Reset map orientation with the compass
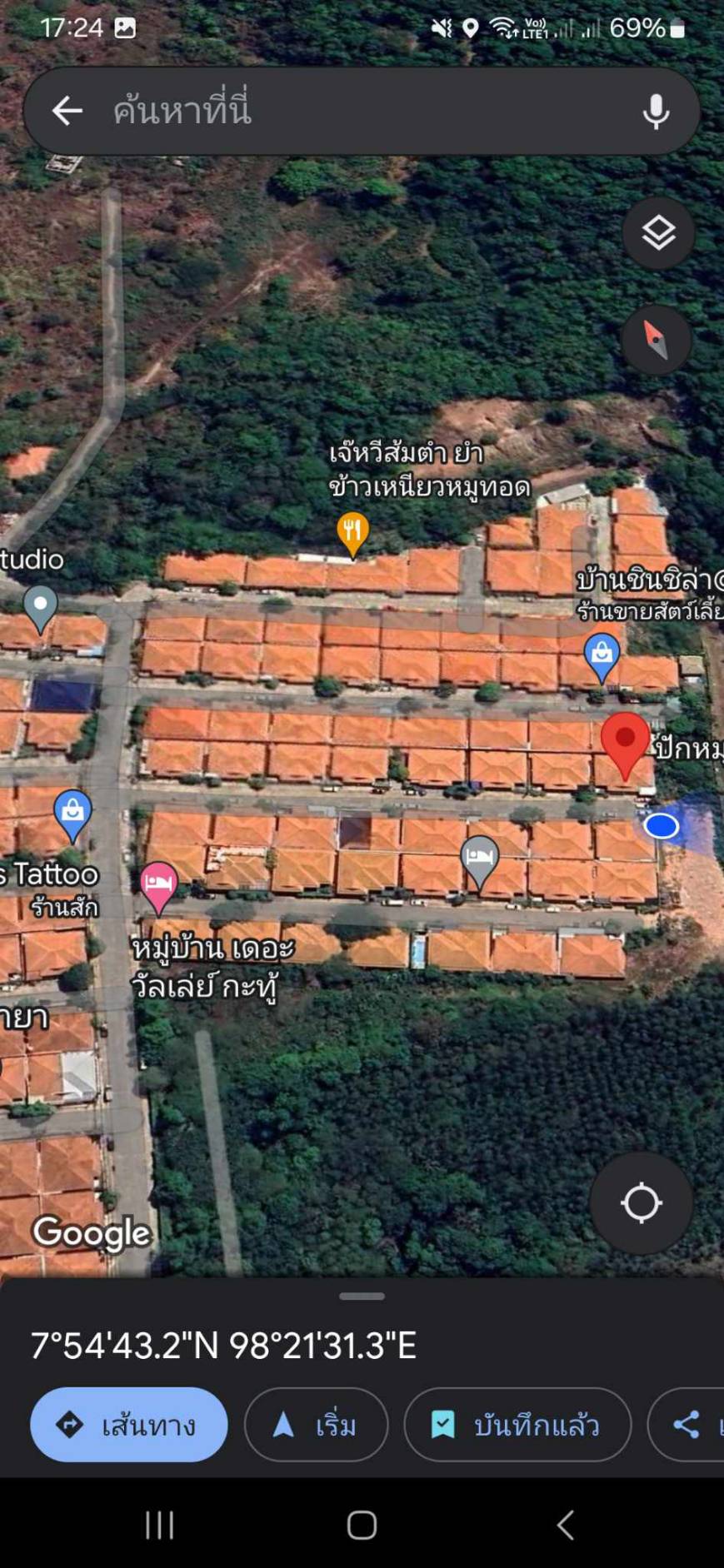This screenshot has height=1568, width=724. (656, 340)
